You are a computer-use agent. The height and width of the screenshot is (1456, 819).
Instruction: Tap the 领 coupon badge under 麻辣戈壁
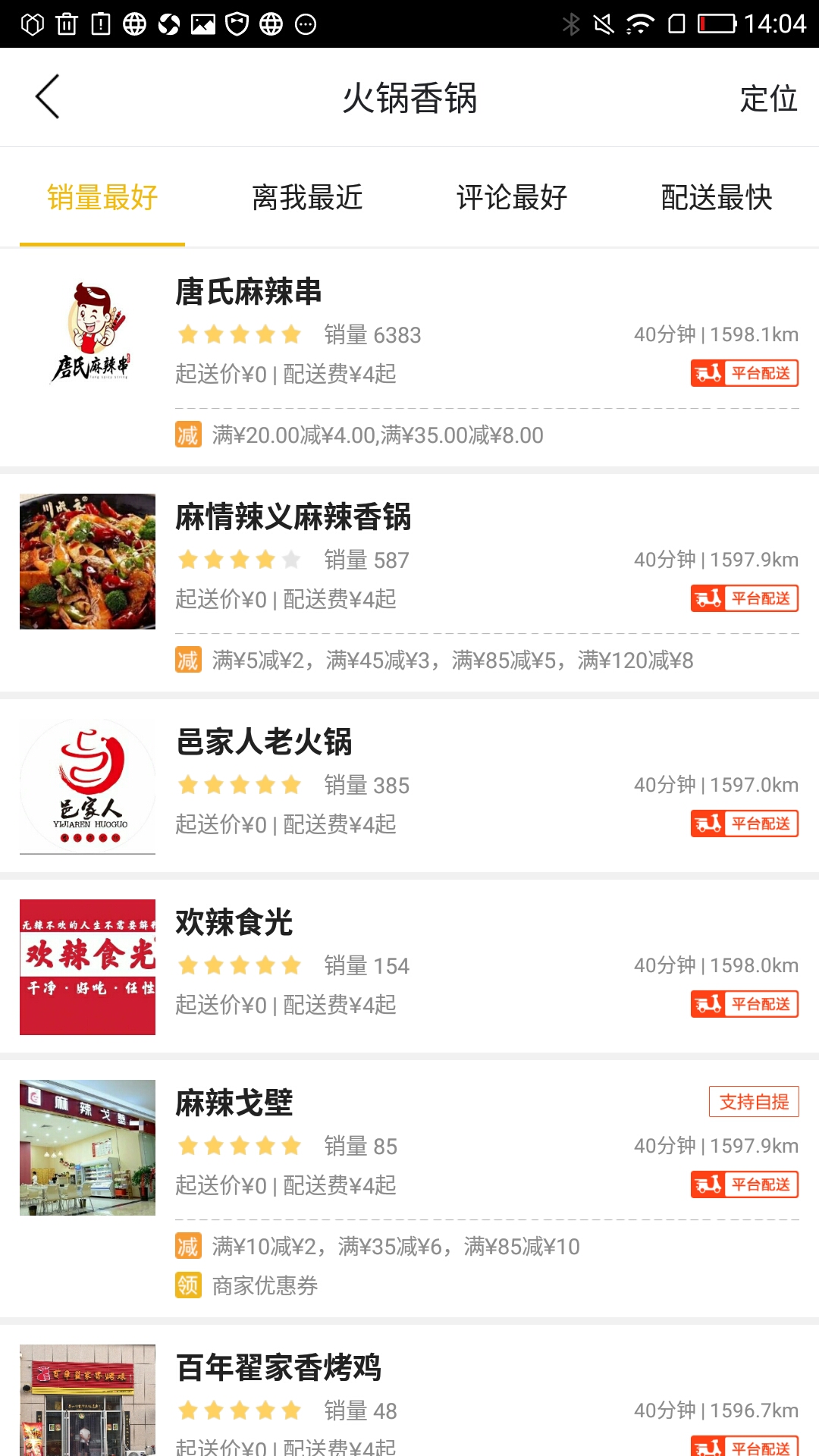(x=188, y=1285)
